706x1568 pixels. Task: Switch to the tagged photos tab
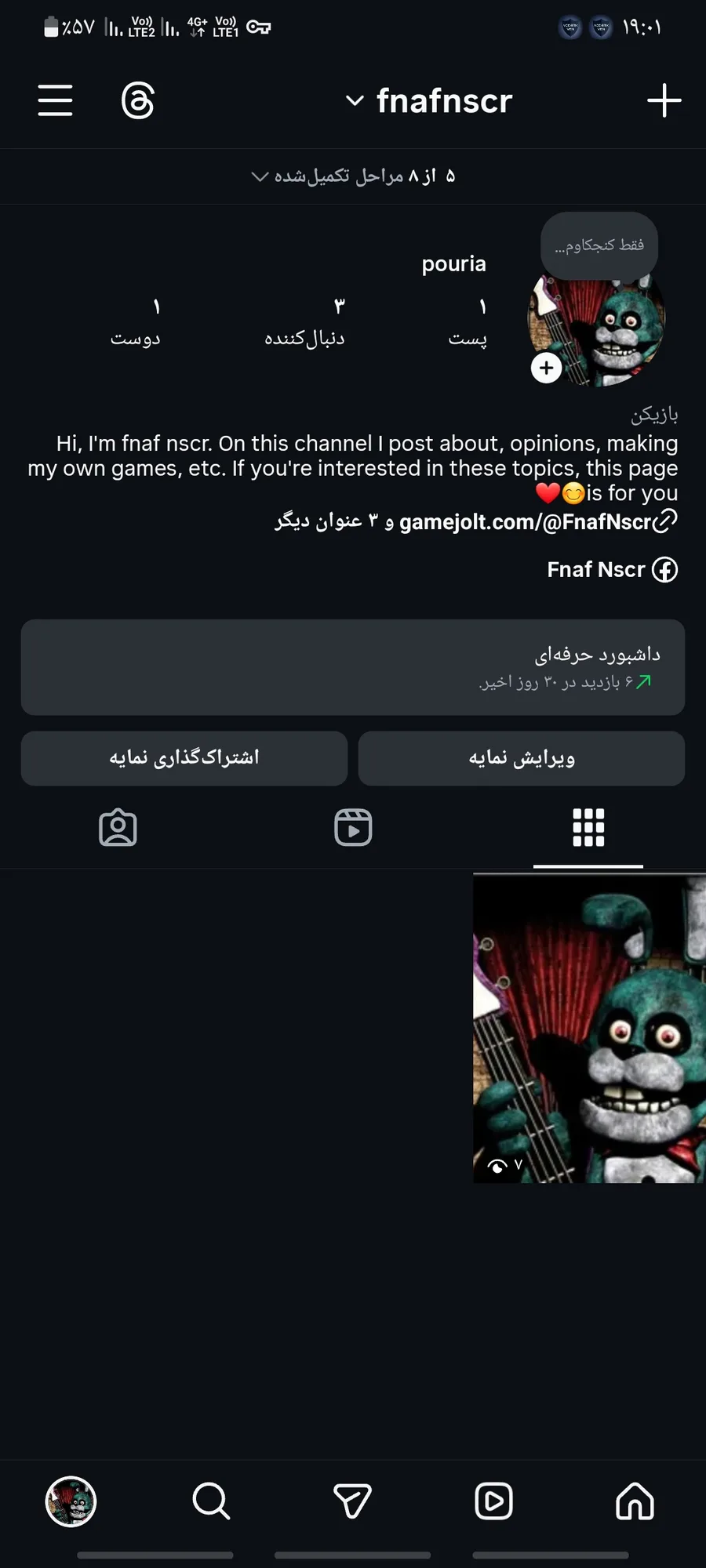point(118,828)
